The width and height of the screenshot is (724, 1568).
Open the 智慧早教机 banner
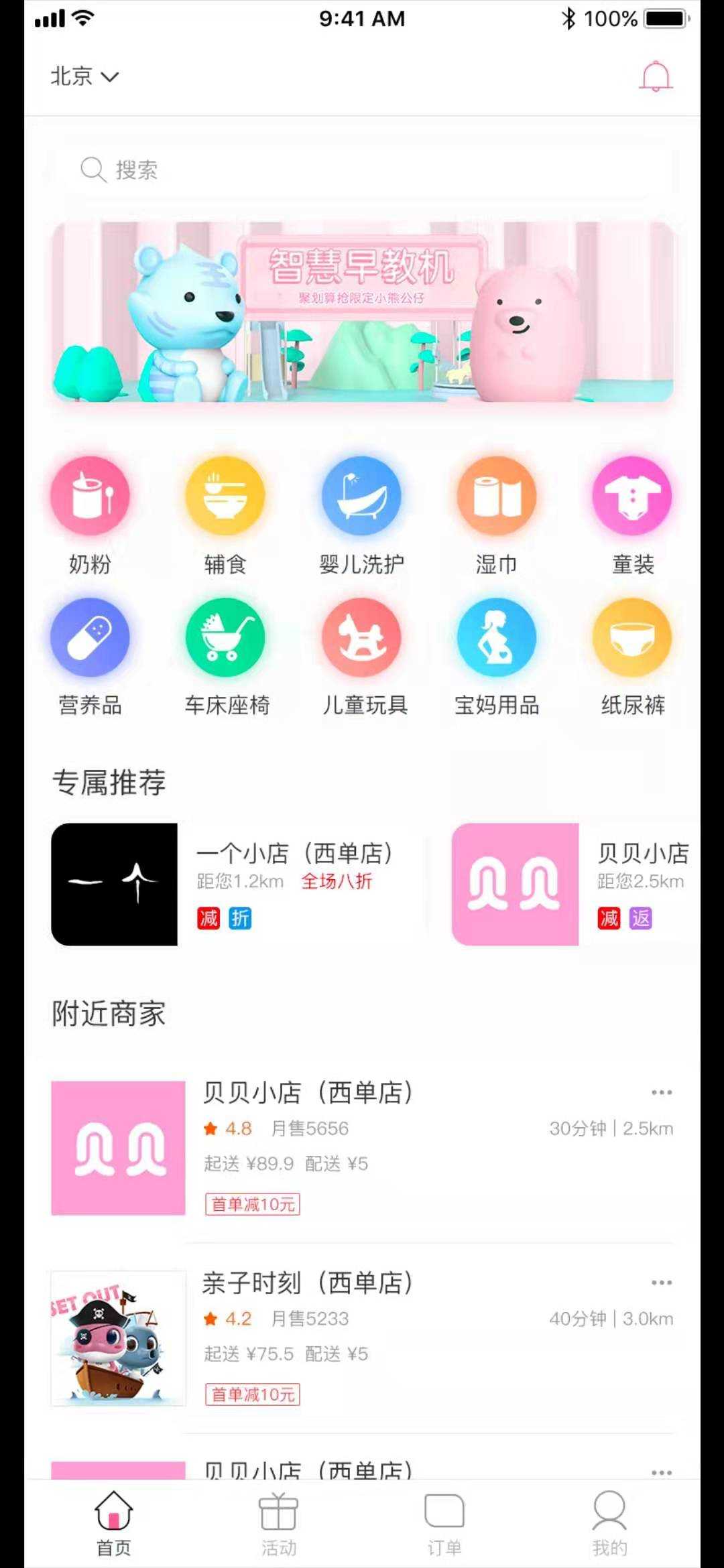(x=362, y=312)
